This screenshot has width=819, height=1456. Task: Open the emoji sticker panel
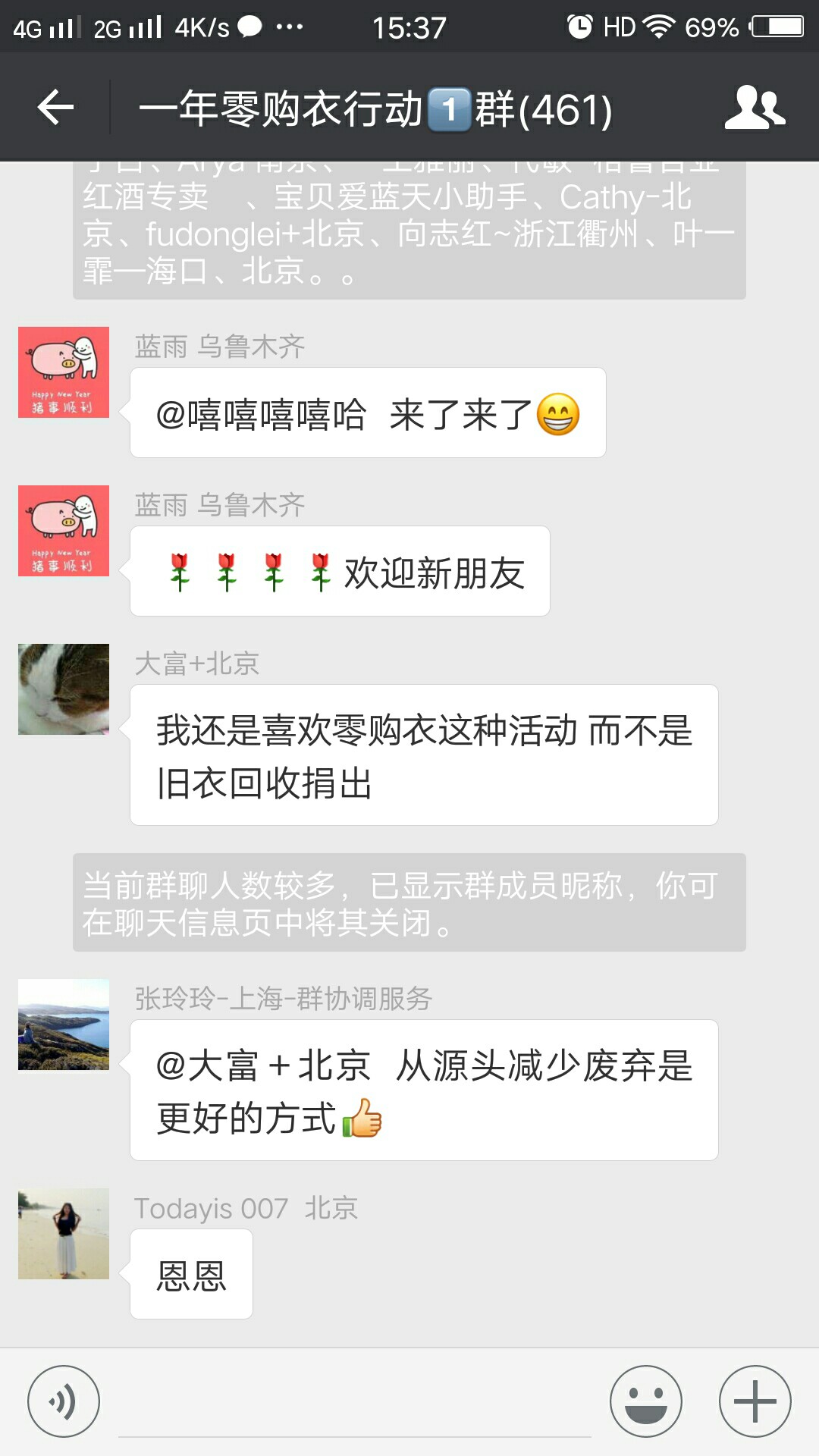[x=646, y=1401]
